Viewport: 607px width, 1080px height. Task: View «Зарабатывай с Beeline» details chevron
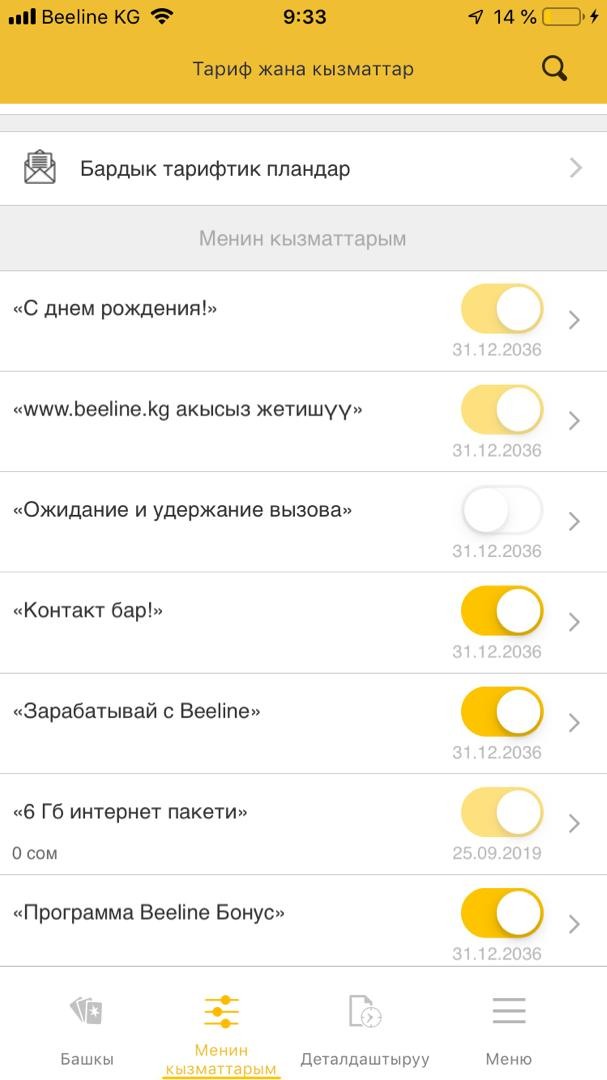(x=574, y=723)
